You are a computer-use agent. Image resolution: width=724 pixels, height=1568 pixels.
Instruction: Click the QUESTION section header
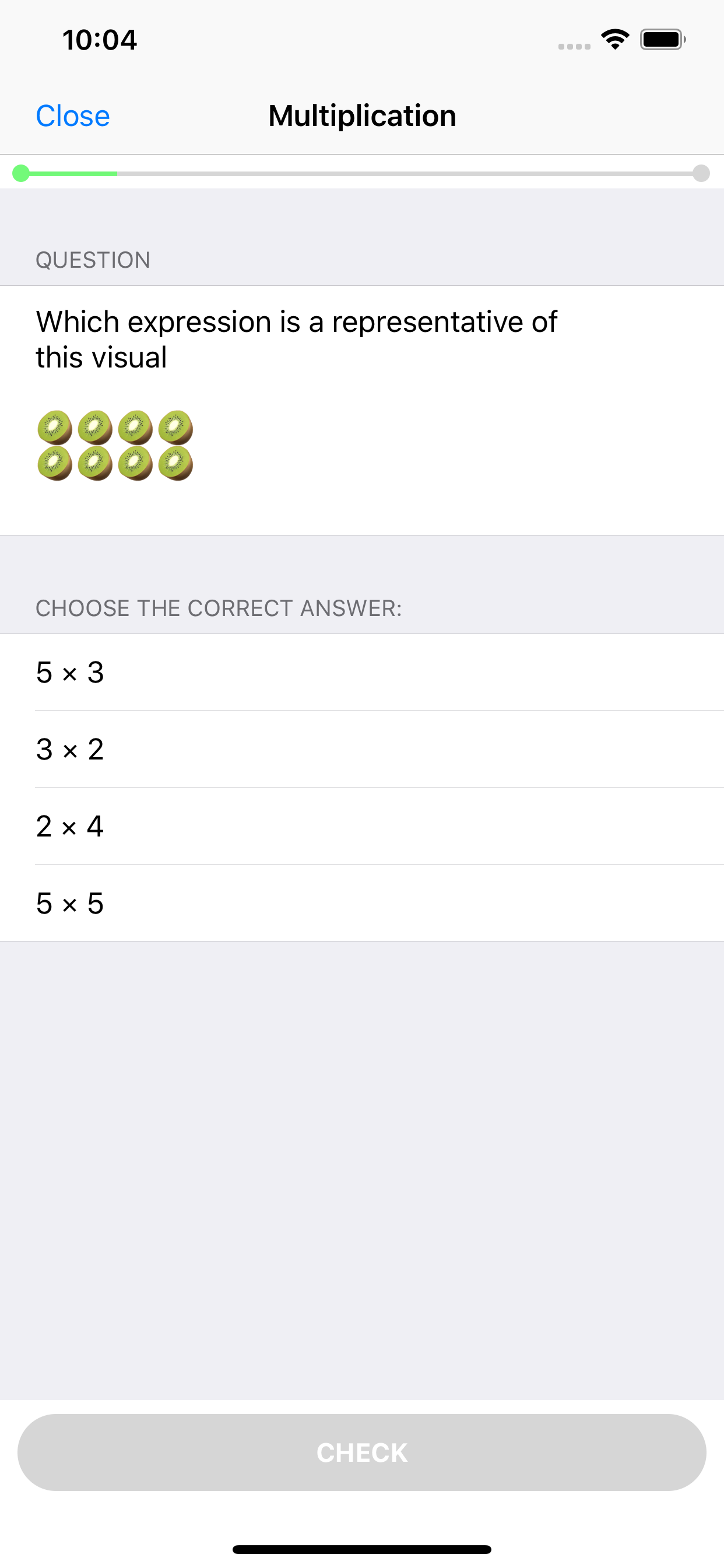93,260
